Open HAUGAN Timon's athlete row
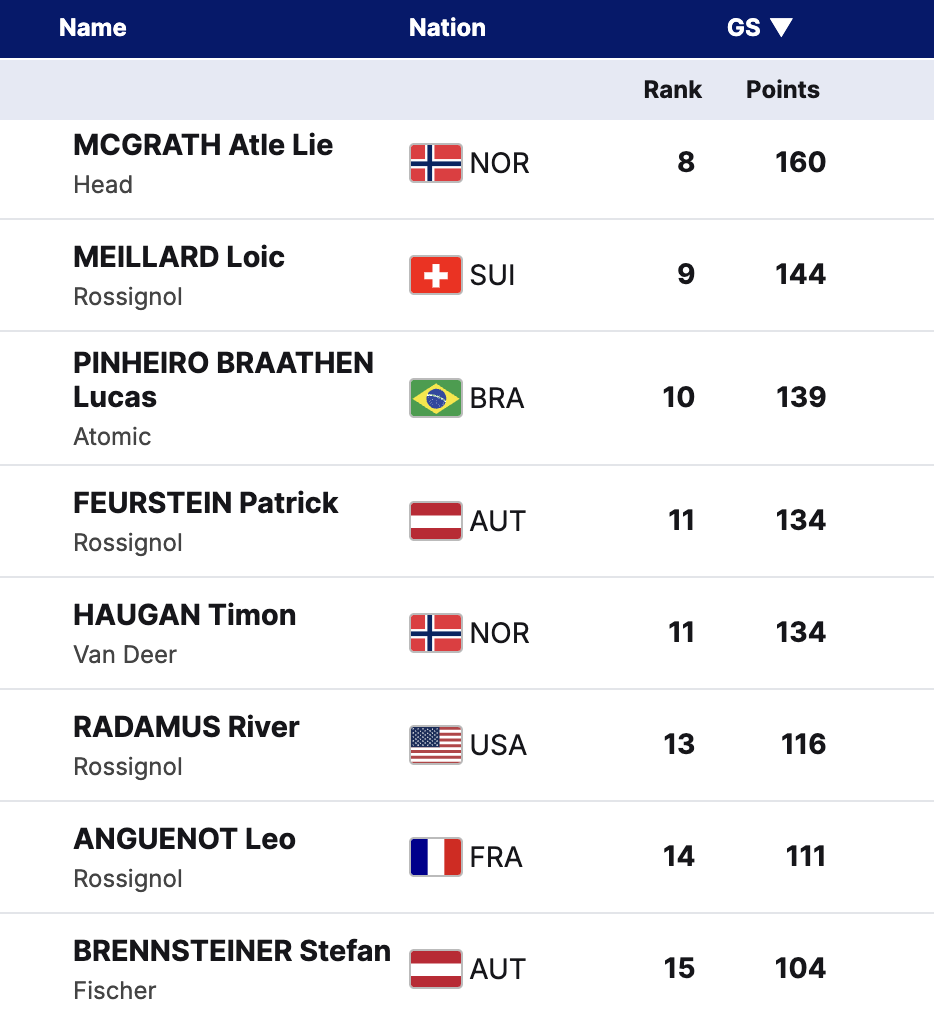The width and height of the screenshot is (934, 1022). click(x=185, y=616)
